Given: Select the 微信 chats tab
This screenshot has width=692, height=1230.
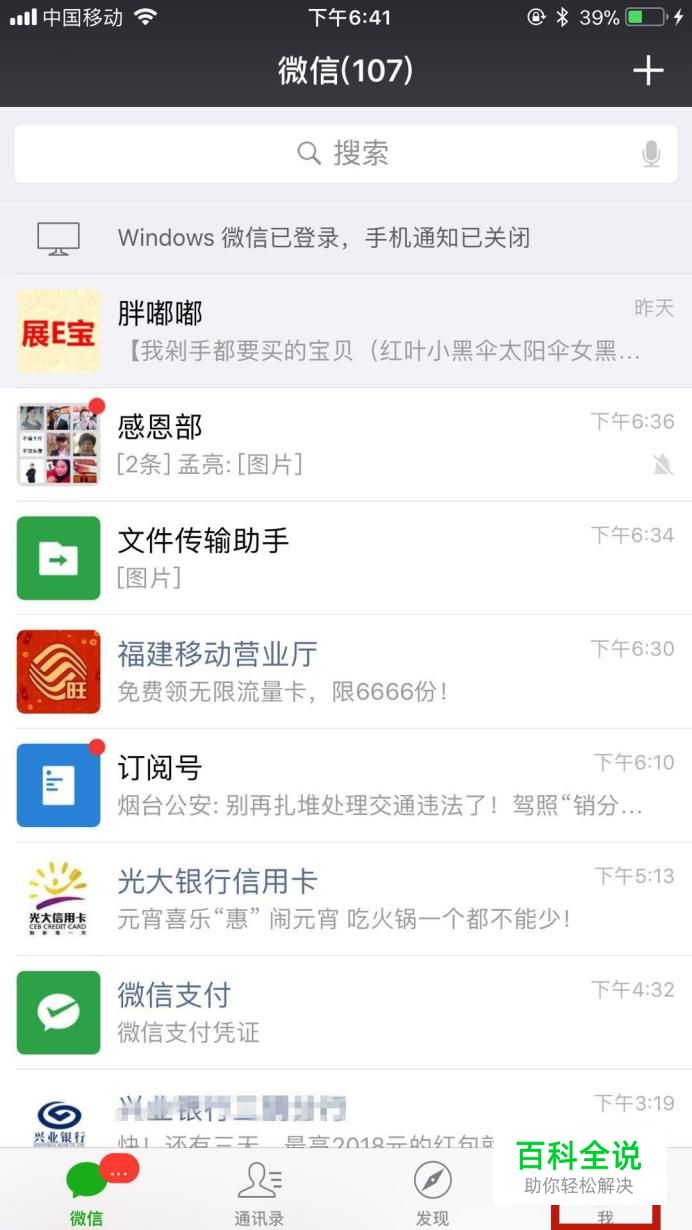Looking at the screenshot, I should [86, 1190].
